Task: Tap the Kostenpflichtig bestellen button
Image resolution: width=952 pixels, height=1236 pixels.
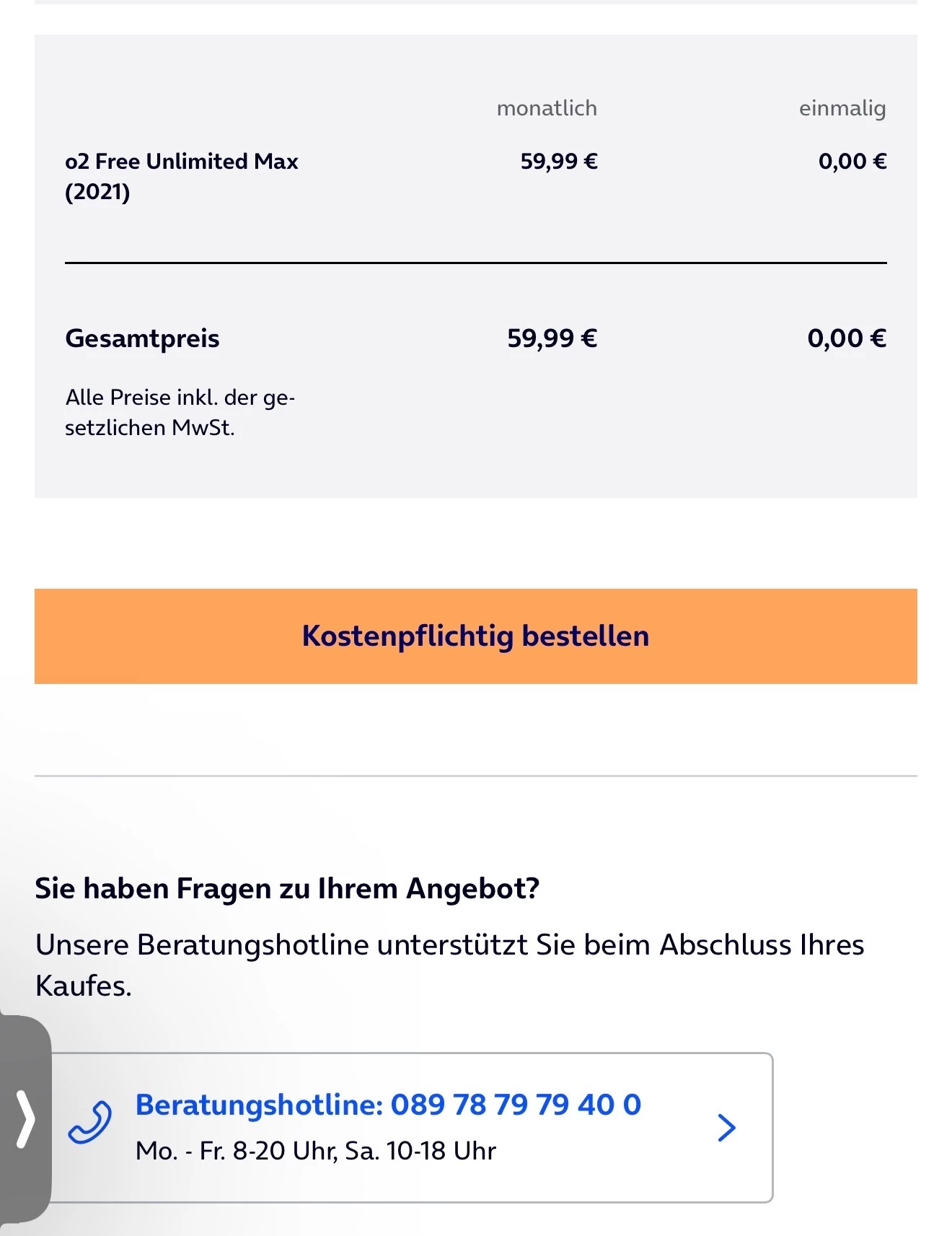Action: click(475, 636)
